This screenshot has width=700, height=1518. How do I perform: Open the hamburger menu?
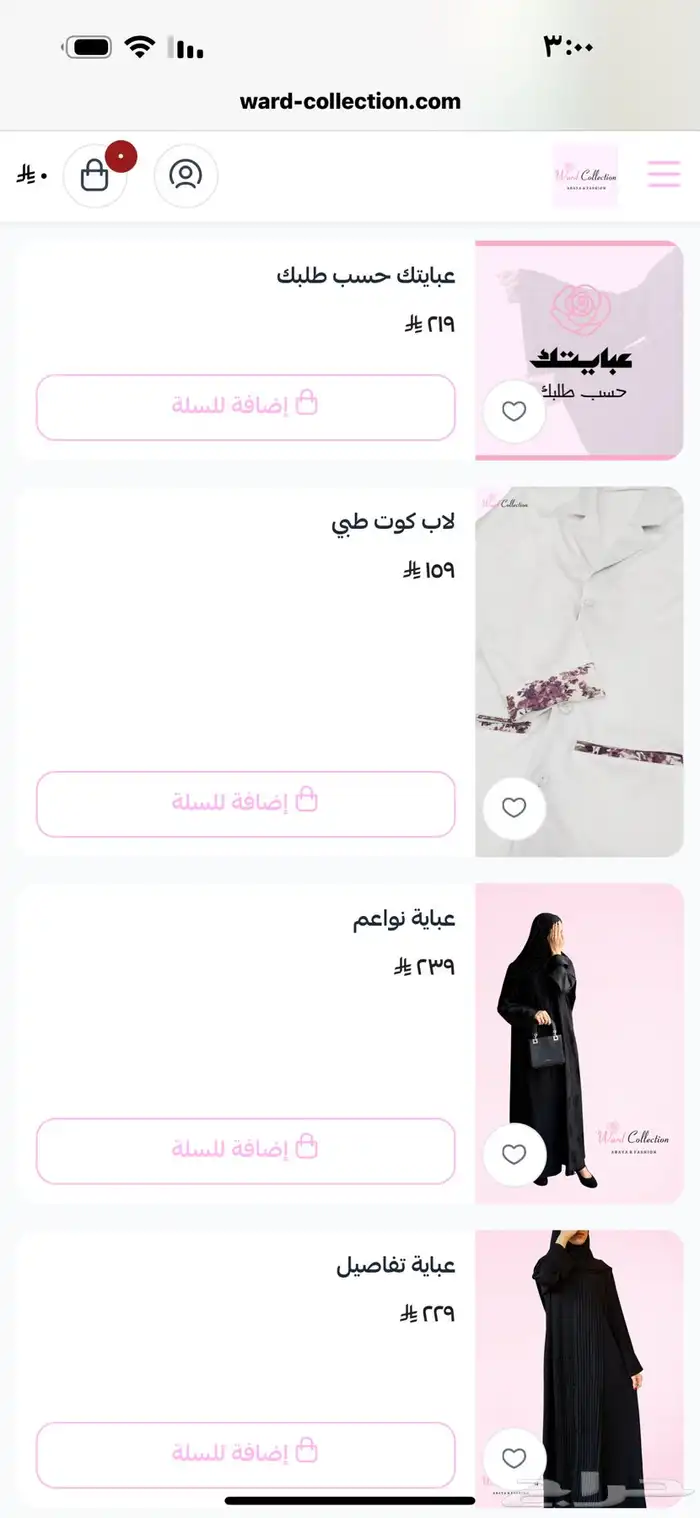point(664,175)
